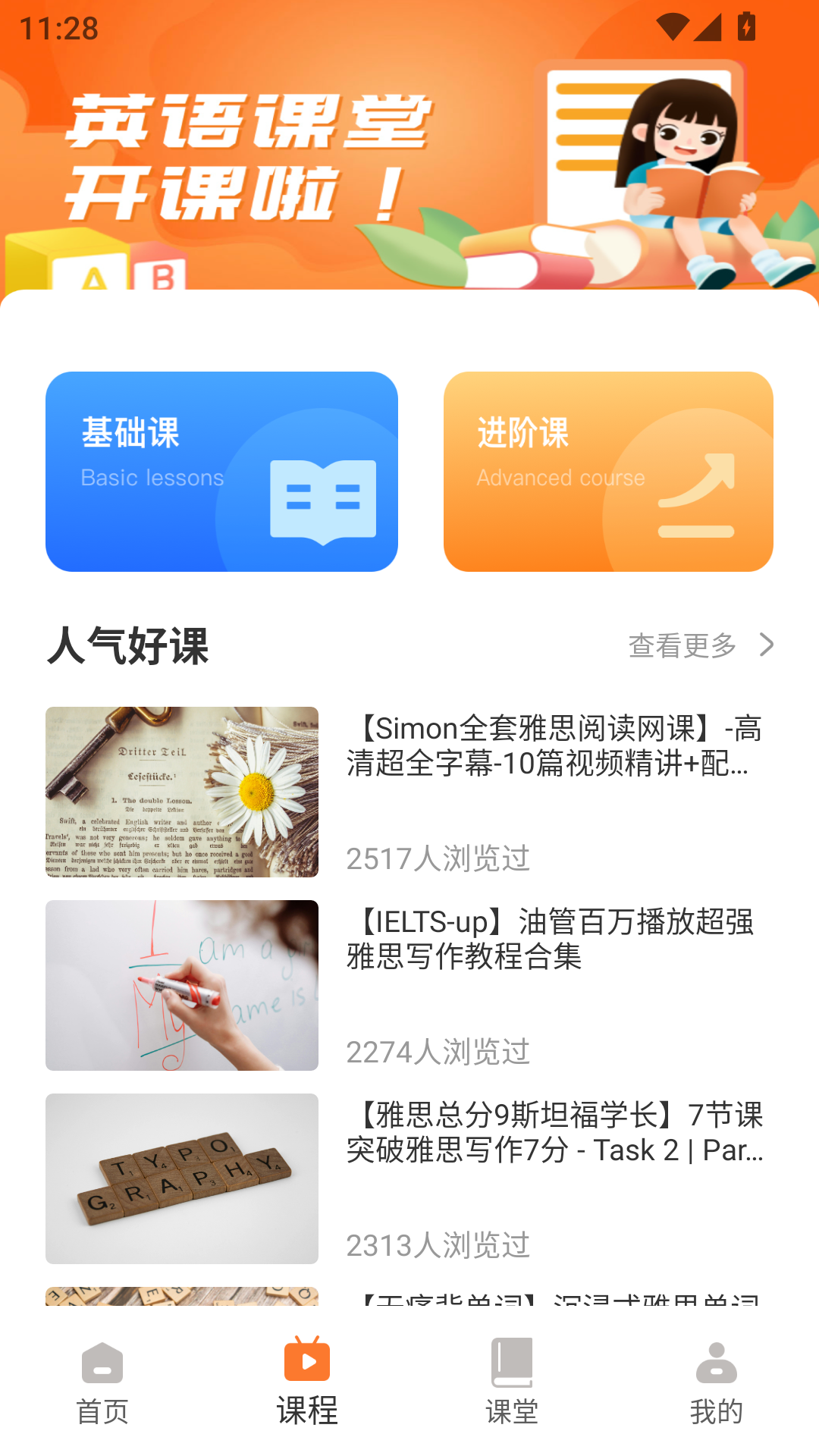Tap the 我的 profile person icon
819x1456 pixels.
tap(717, 1363)
